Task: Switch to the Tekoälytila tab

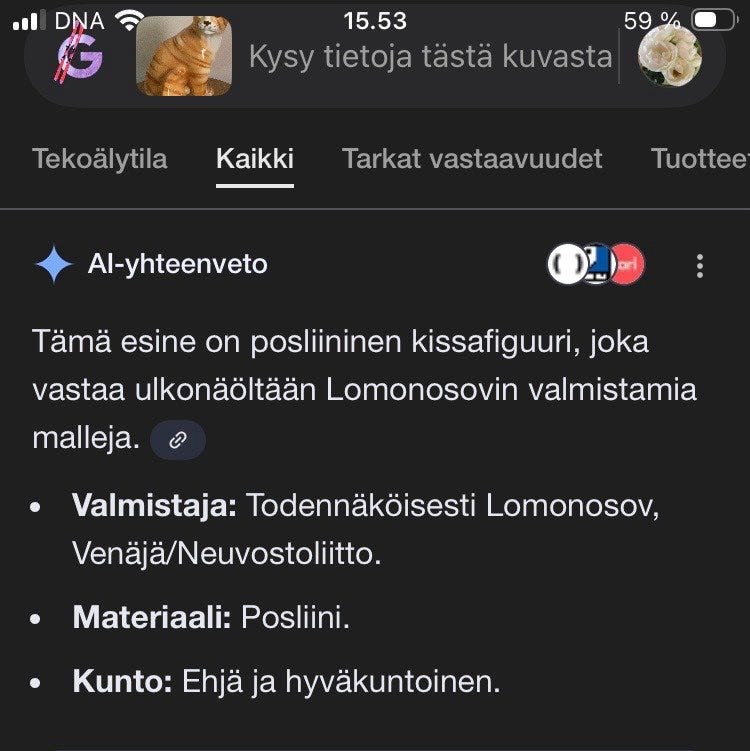Action: [100, 158]
